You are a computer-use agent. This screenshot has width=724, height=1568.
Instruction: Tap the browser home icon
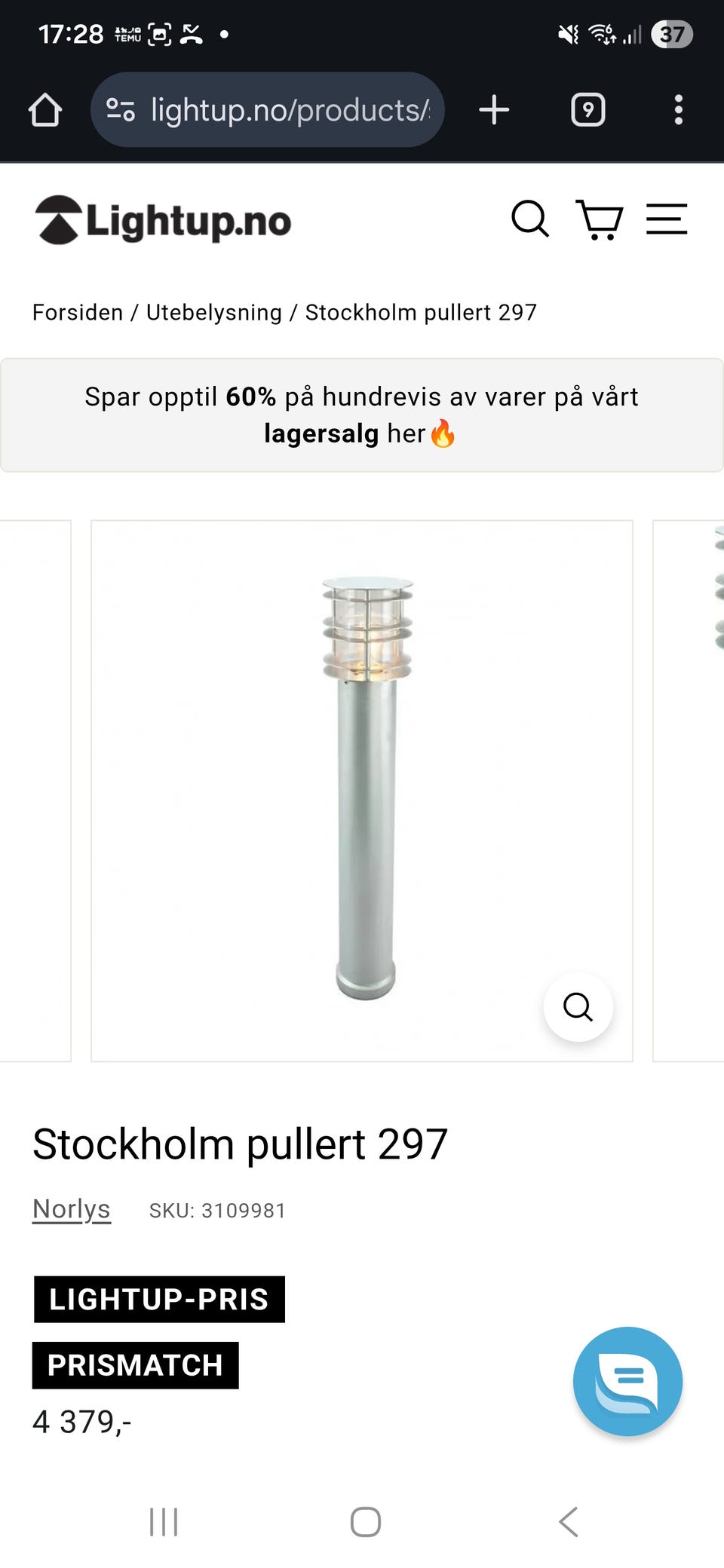click(x=44, y=109)
